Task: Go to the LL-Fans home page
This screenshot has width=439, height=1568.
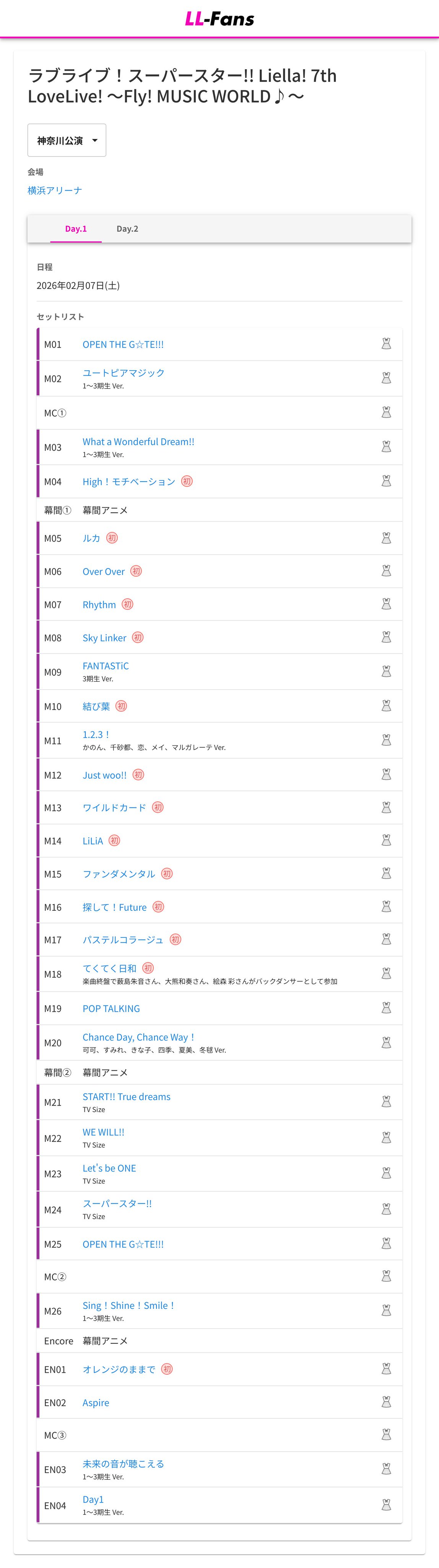Action: click(x=219, y=19)
